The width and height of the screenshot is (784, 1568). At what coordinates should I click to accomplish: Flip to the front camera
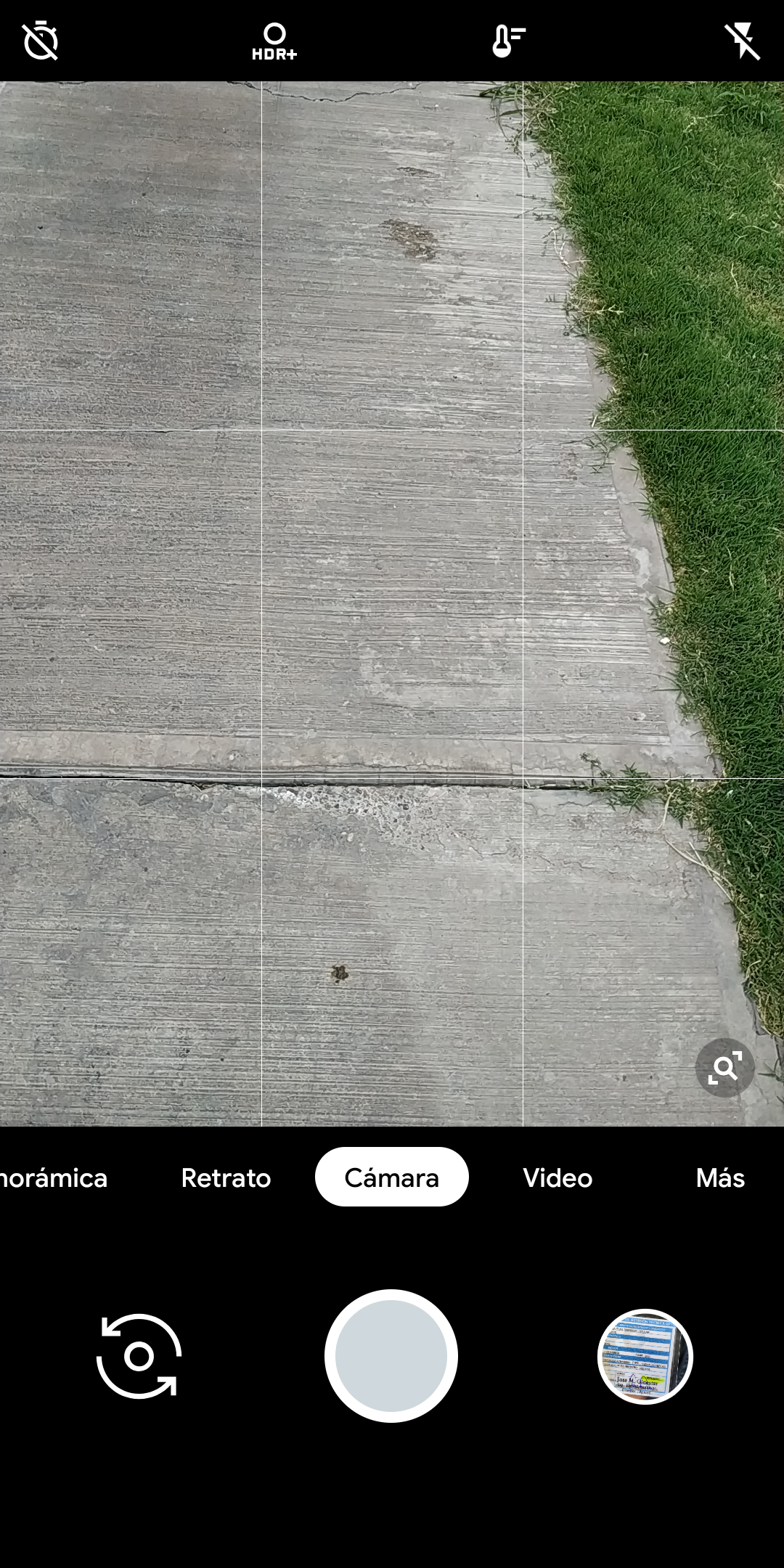click(x=139, y=1356)
